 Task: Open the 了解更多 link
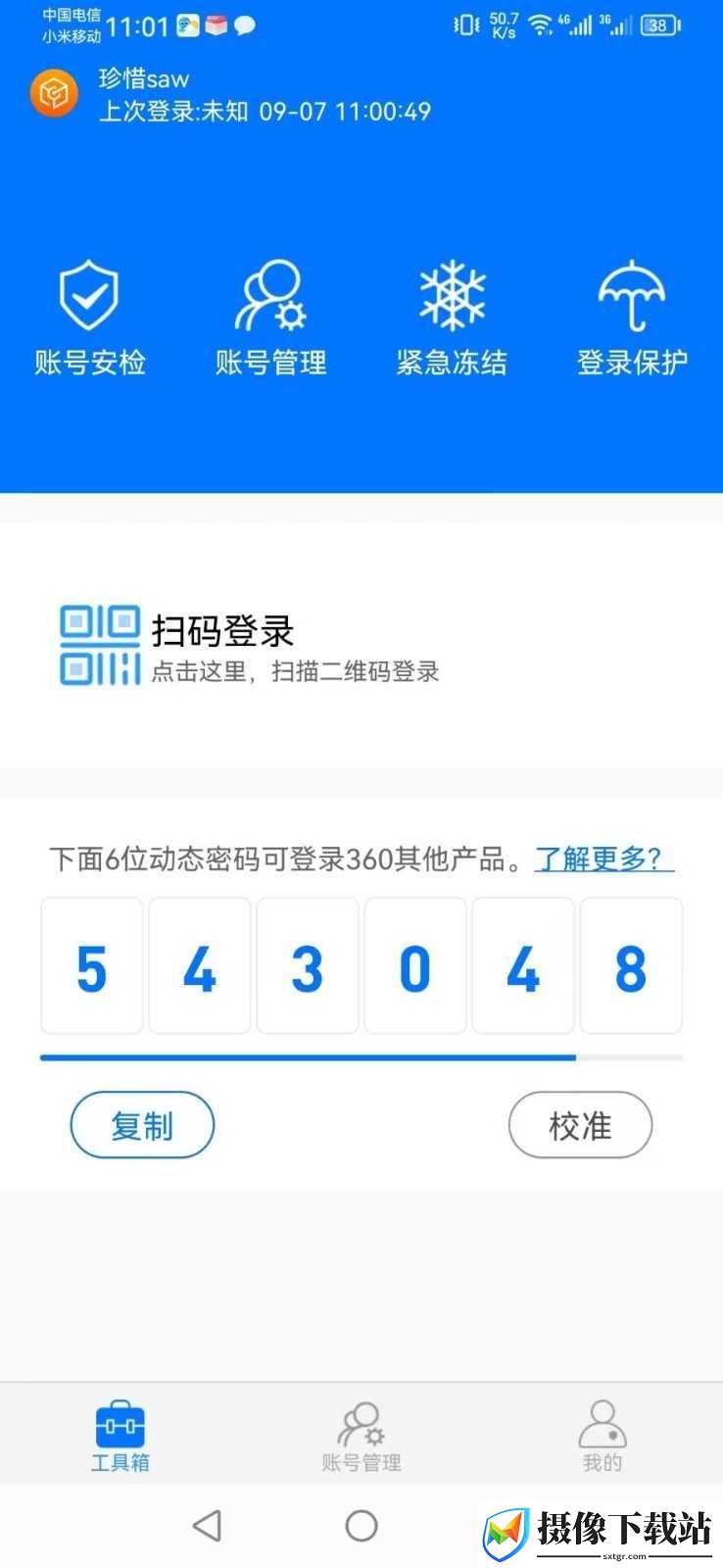[x=603, y=859]
